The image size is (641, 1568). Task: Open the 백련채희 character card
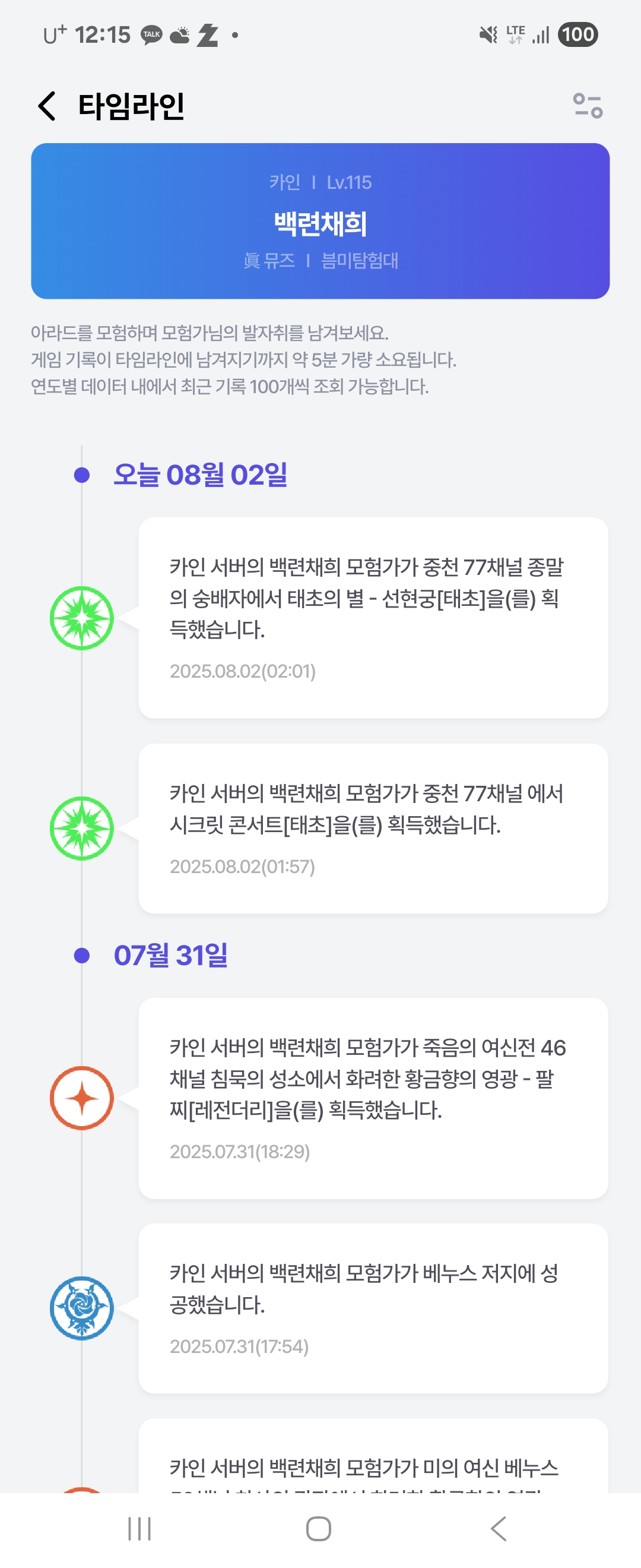320,221
